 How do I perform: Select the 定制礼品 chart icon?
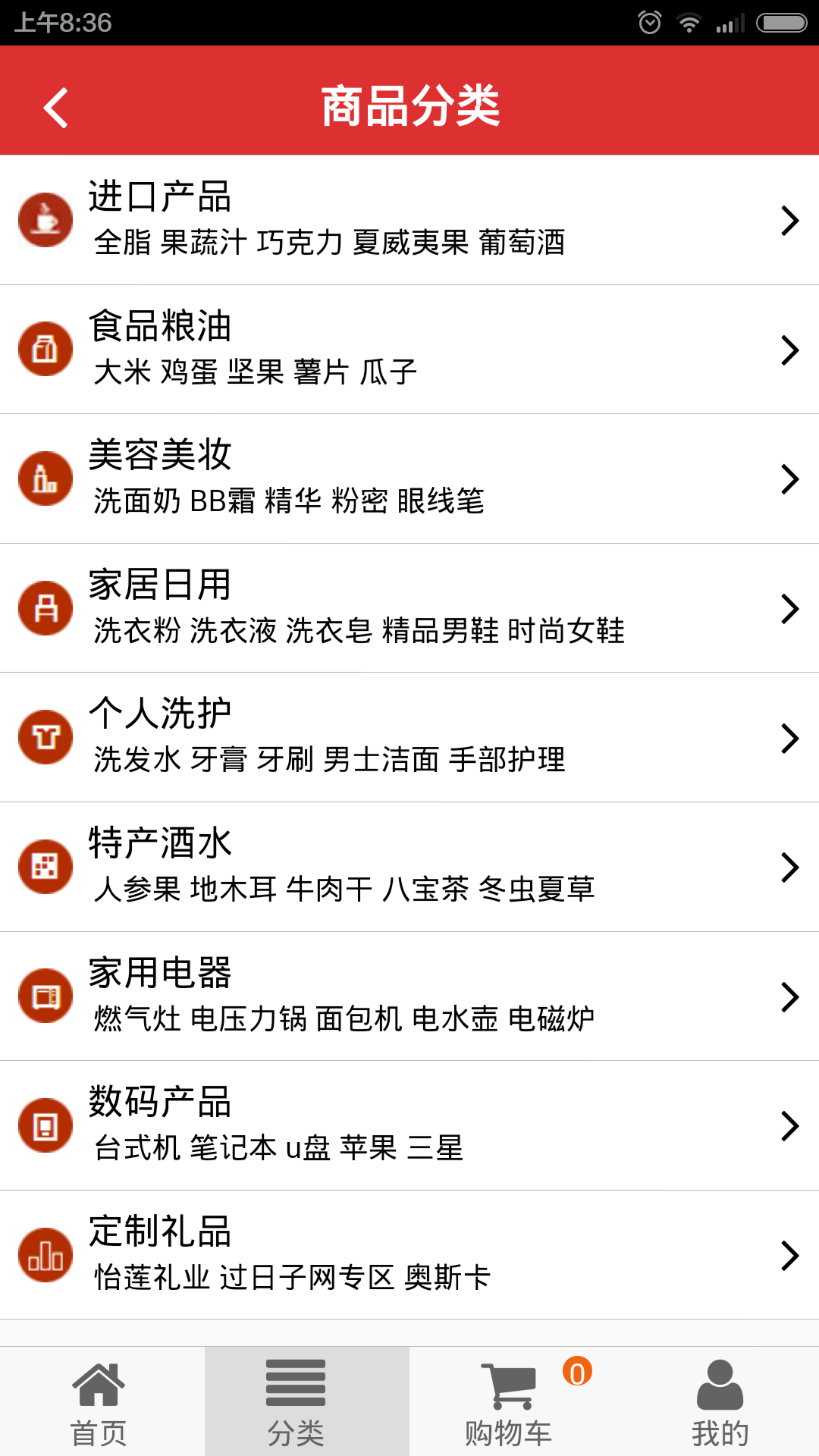[45, 1255]
